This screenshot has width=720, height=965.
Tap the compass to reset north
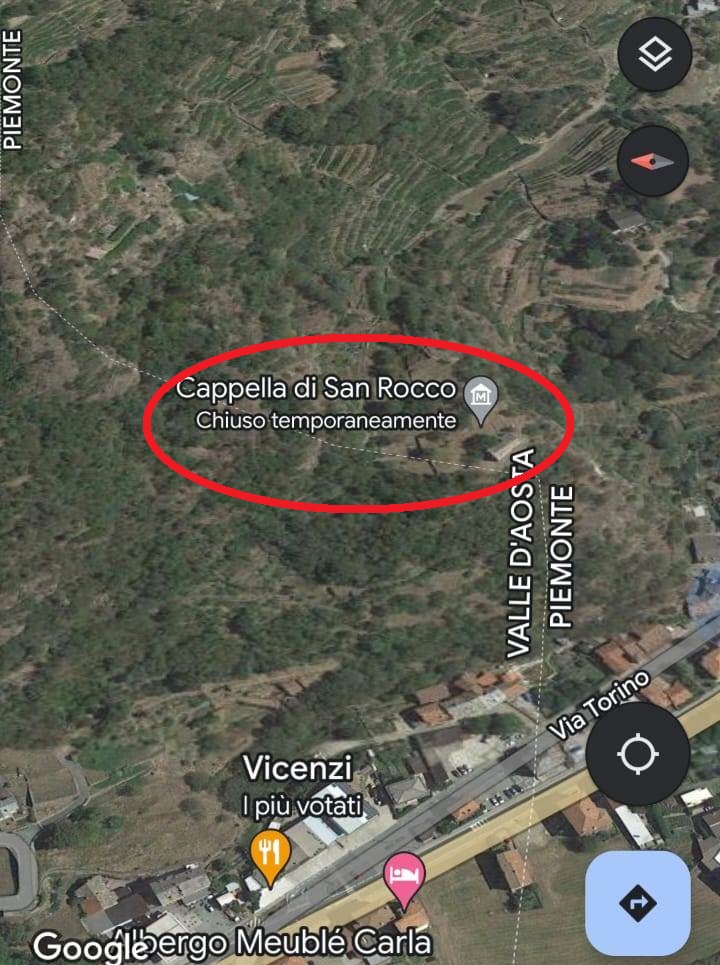coord(653,160)
